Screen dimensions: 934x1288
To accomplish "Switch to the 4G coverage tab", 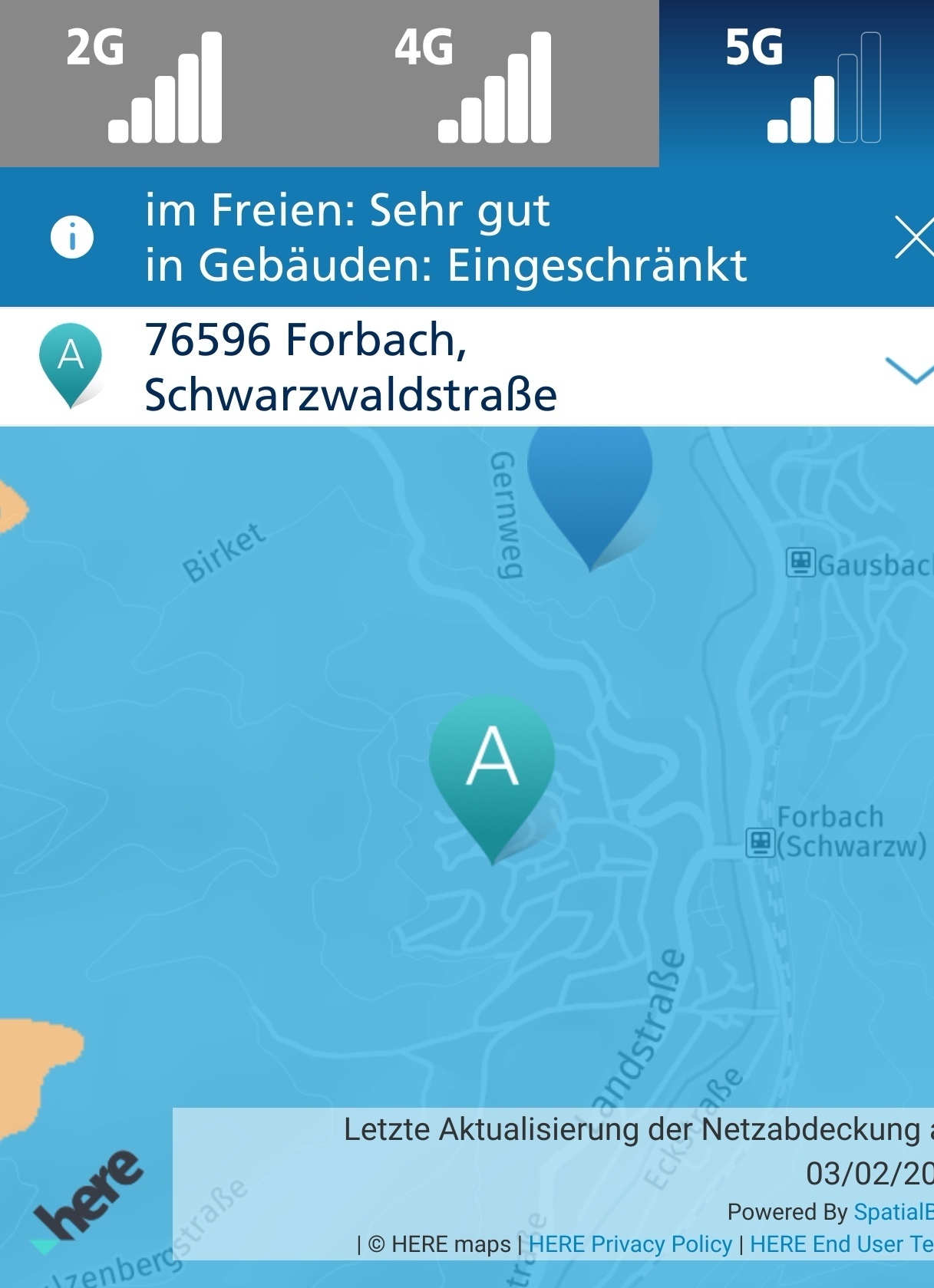I will pos(493,83).
